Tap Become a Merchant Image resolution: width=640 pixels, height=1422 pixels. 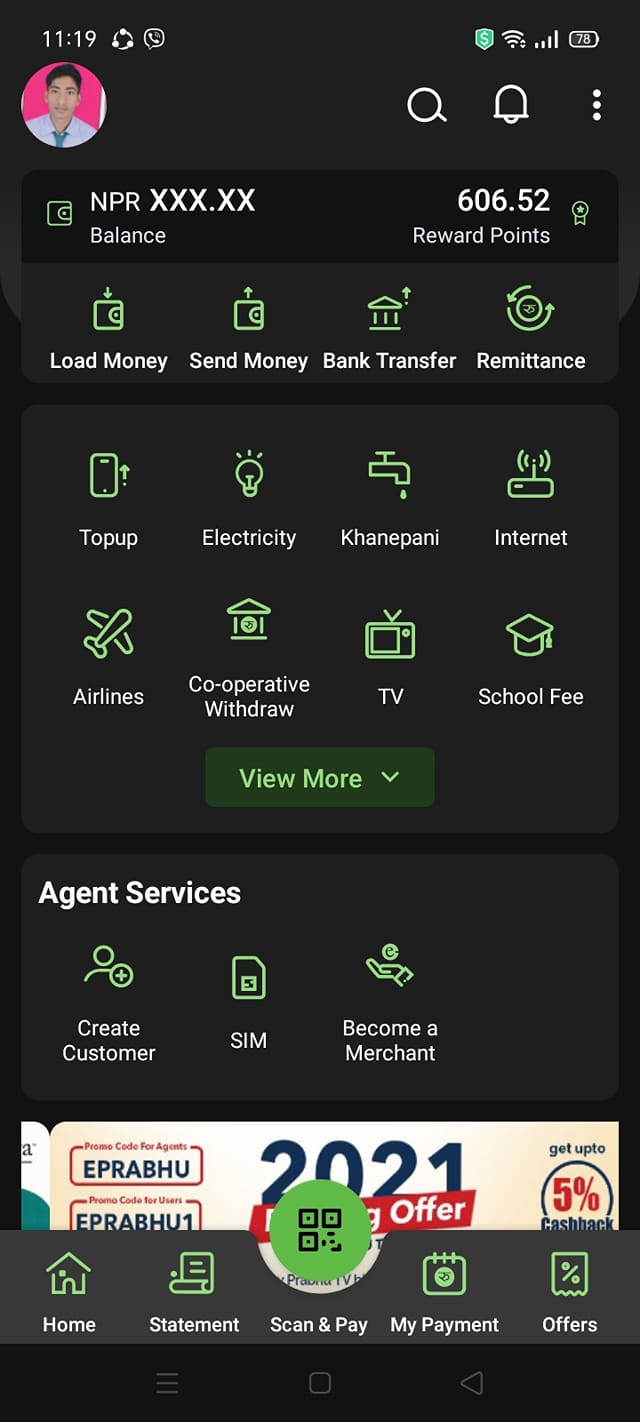(390, 1003)
